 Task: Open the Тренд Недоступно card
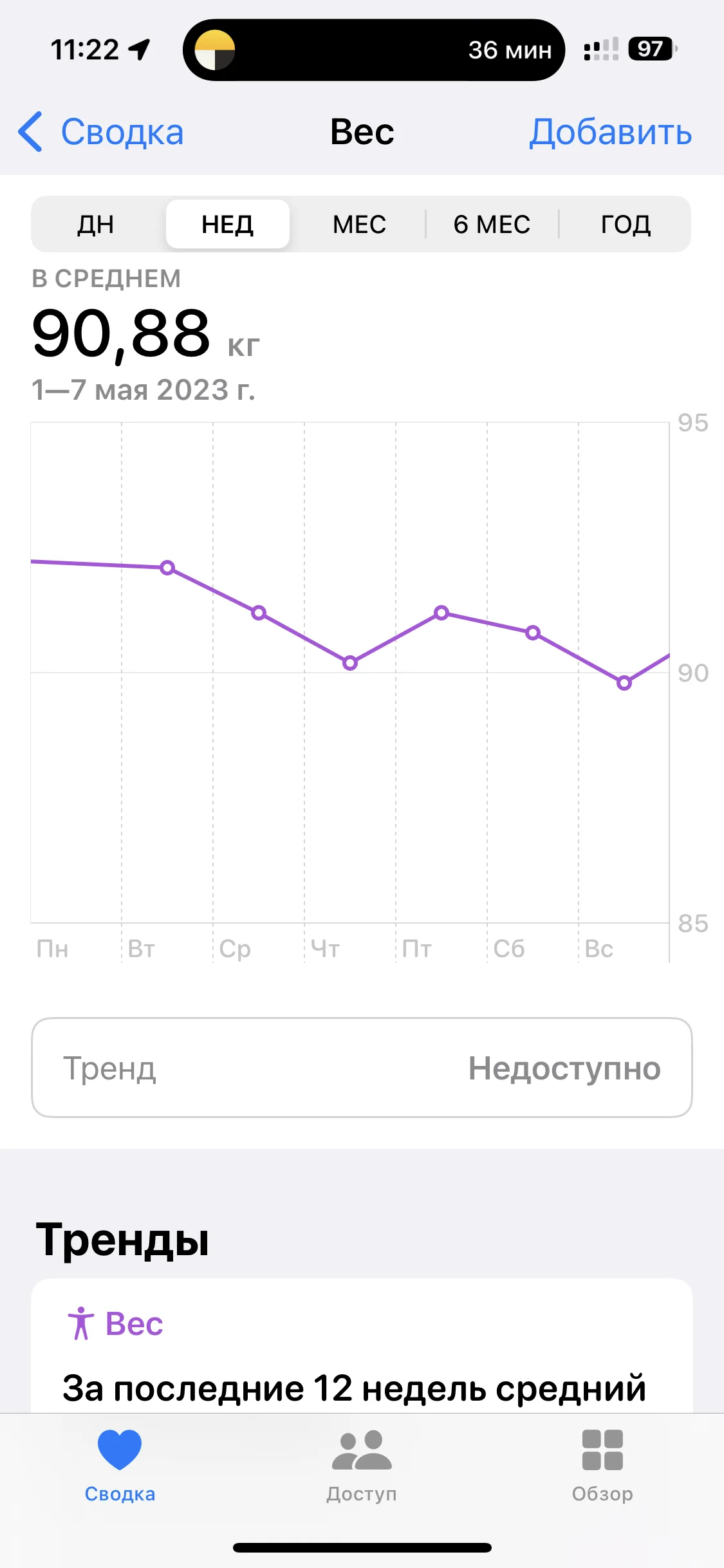pos(362,1068)
